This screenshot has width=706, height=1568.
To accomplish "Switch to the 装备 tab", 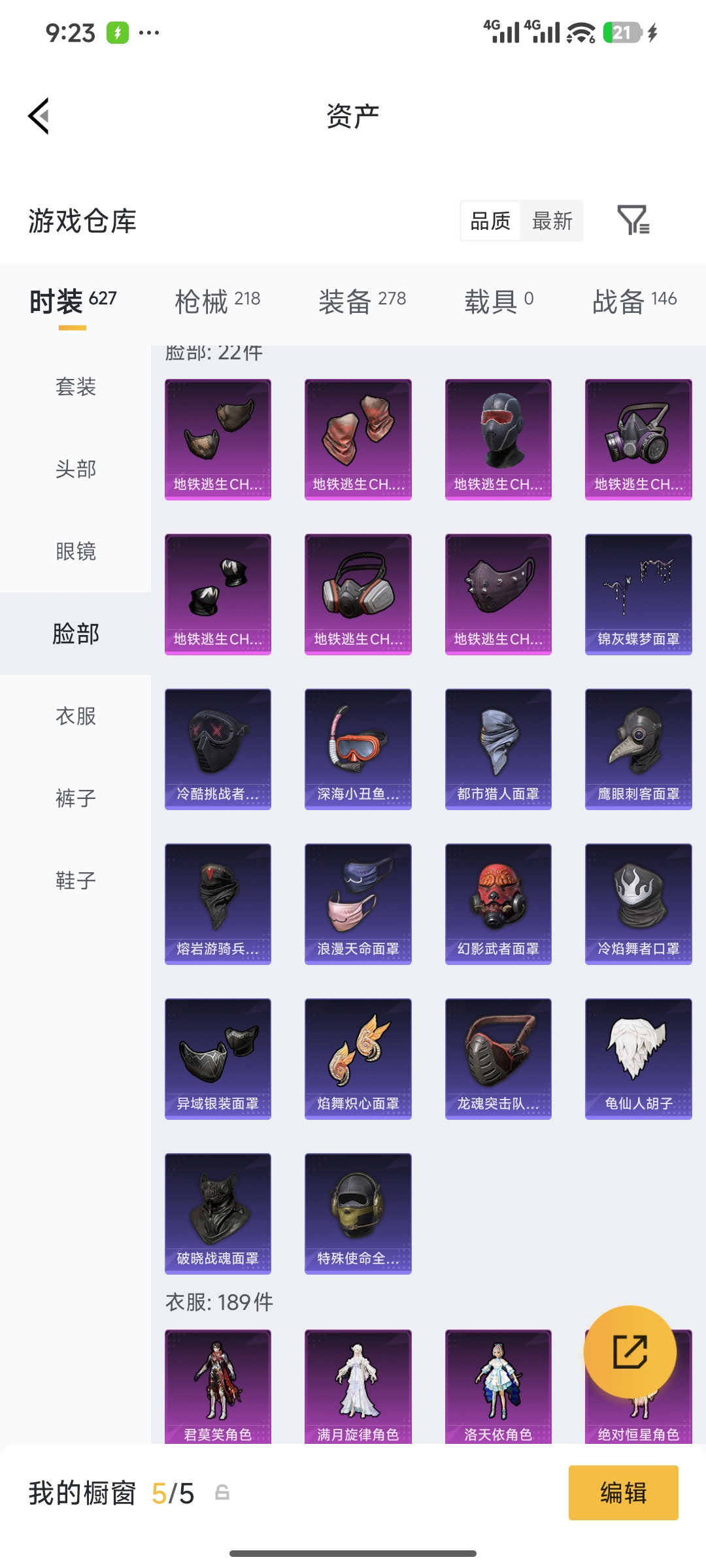I will pyautogui.click(x=362, y=301).
